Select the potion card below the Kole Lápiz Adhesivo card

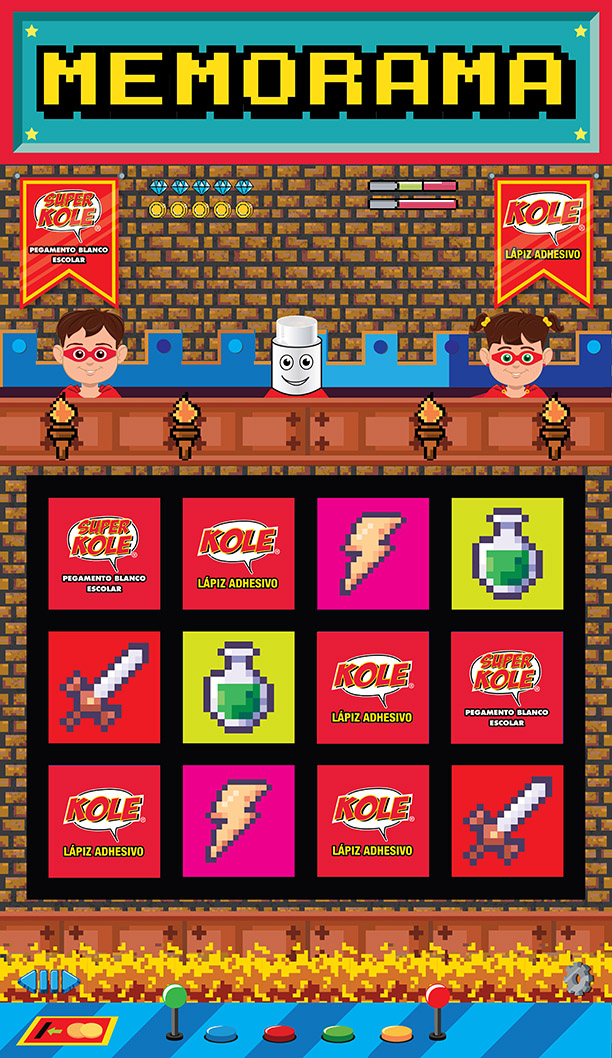coord(238,687)
